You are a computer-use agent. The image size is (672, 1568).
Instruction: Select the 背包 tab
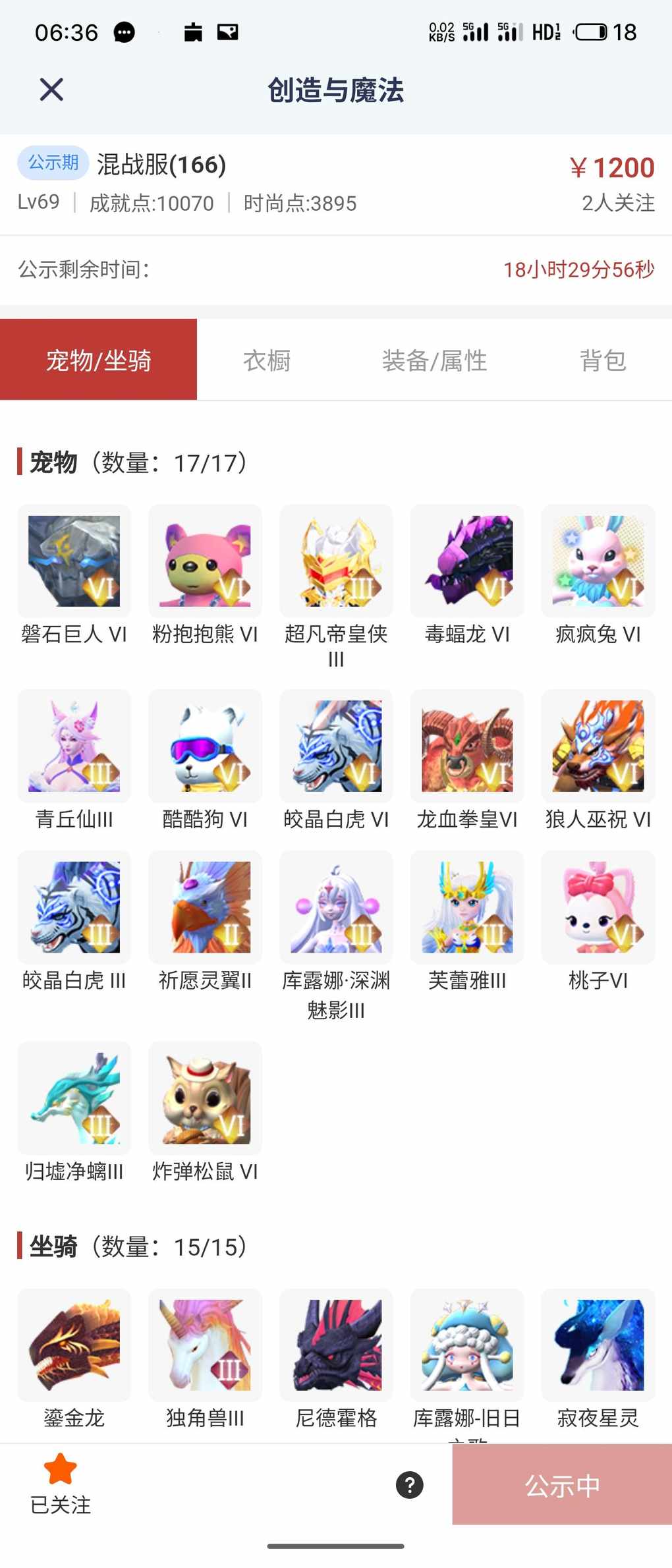602,360
